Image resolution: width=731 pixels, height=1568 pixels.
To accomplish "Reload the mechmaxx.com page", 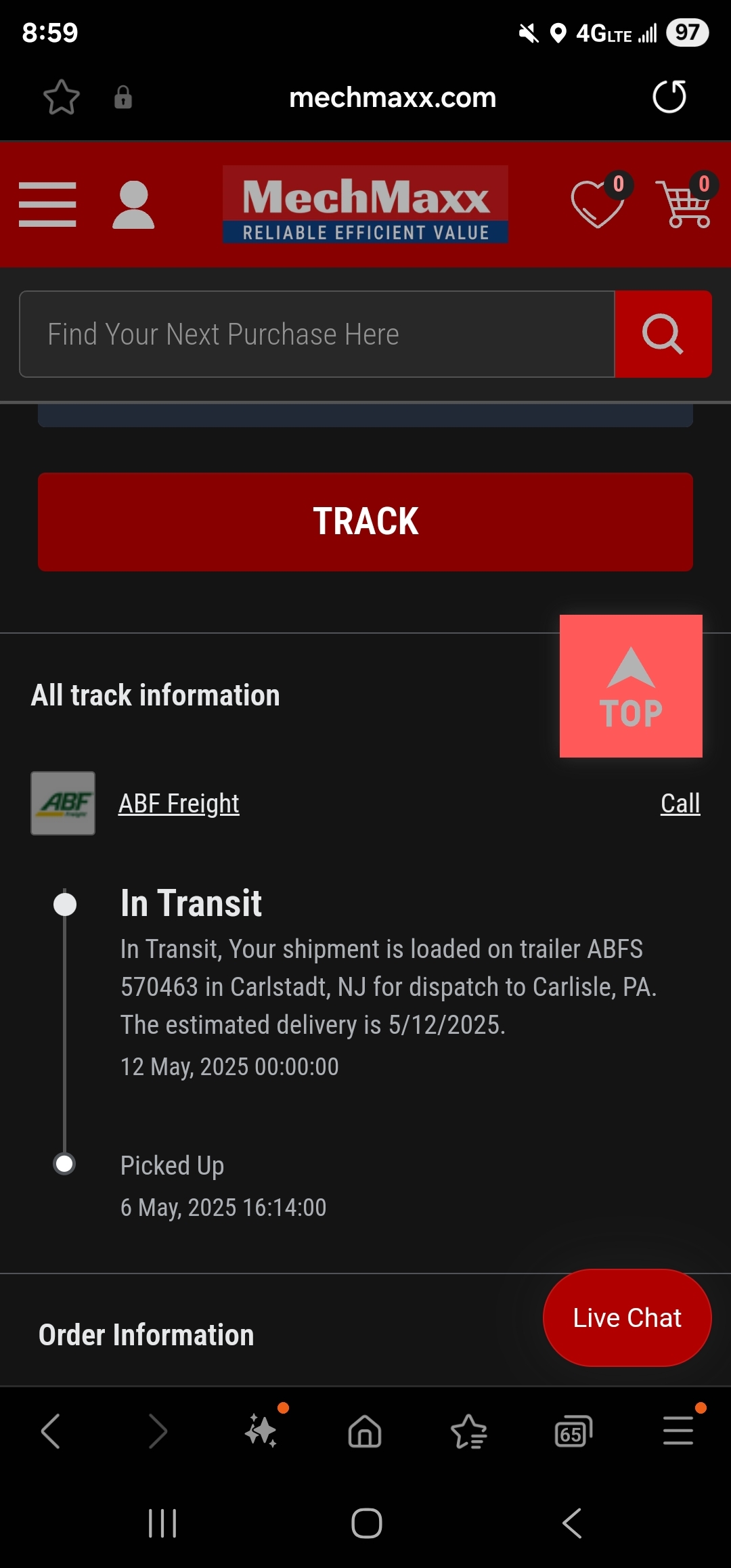I will click(669, 97).
